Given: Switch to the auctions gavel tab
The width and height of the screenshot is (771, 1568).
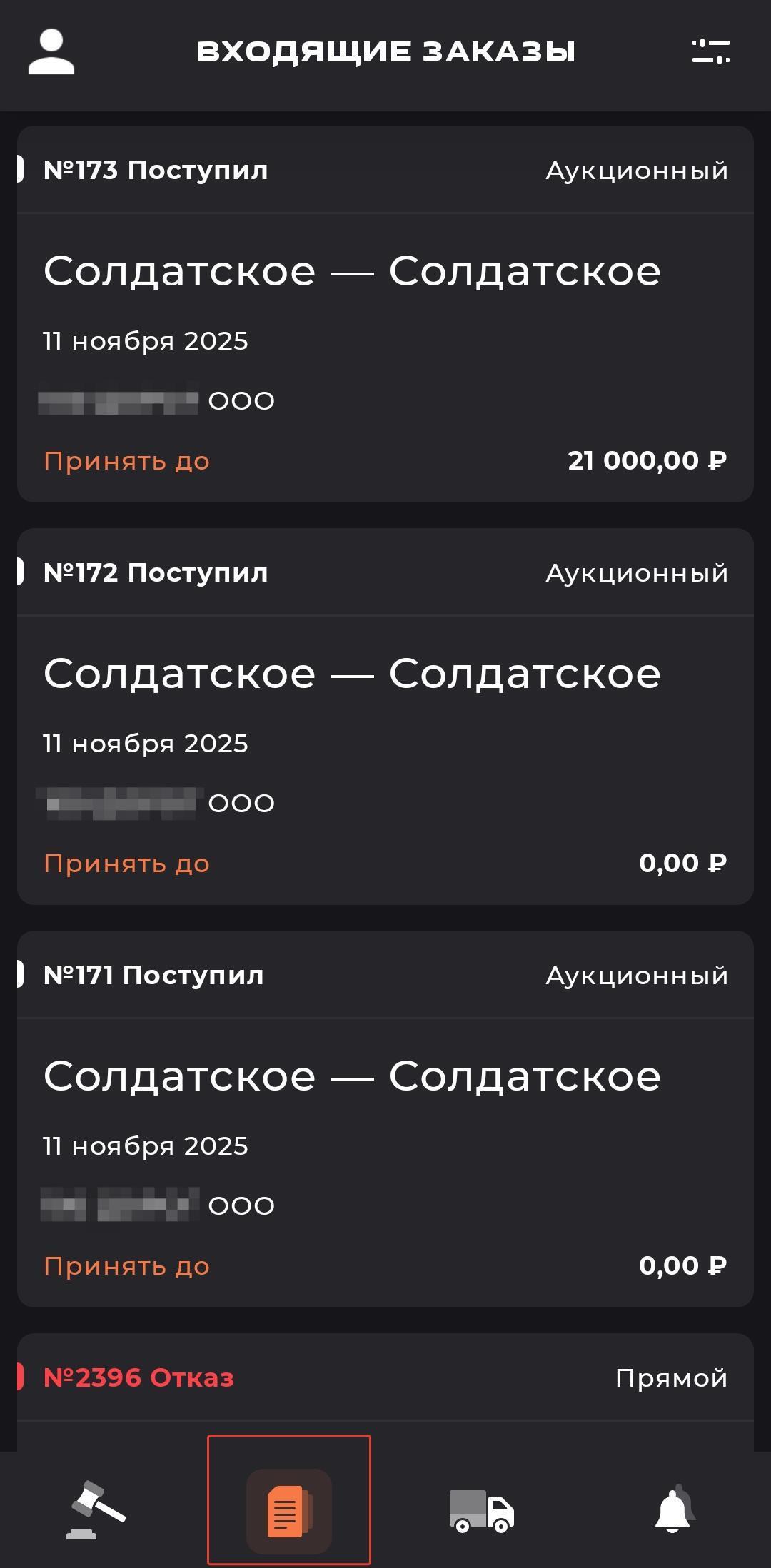Looking at the screenshot, I should 98,1510.
